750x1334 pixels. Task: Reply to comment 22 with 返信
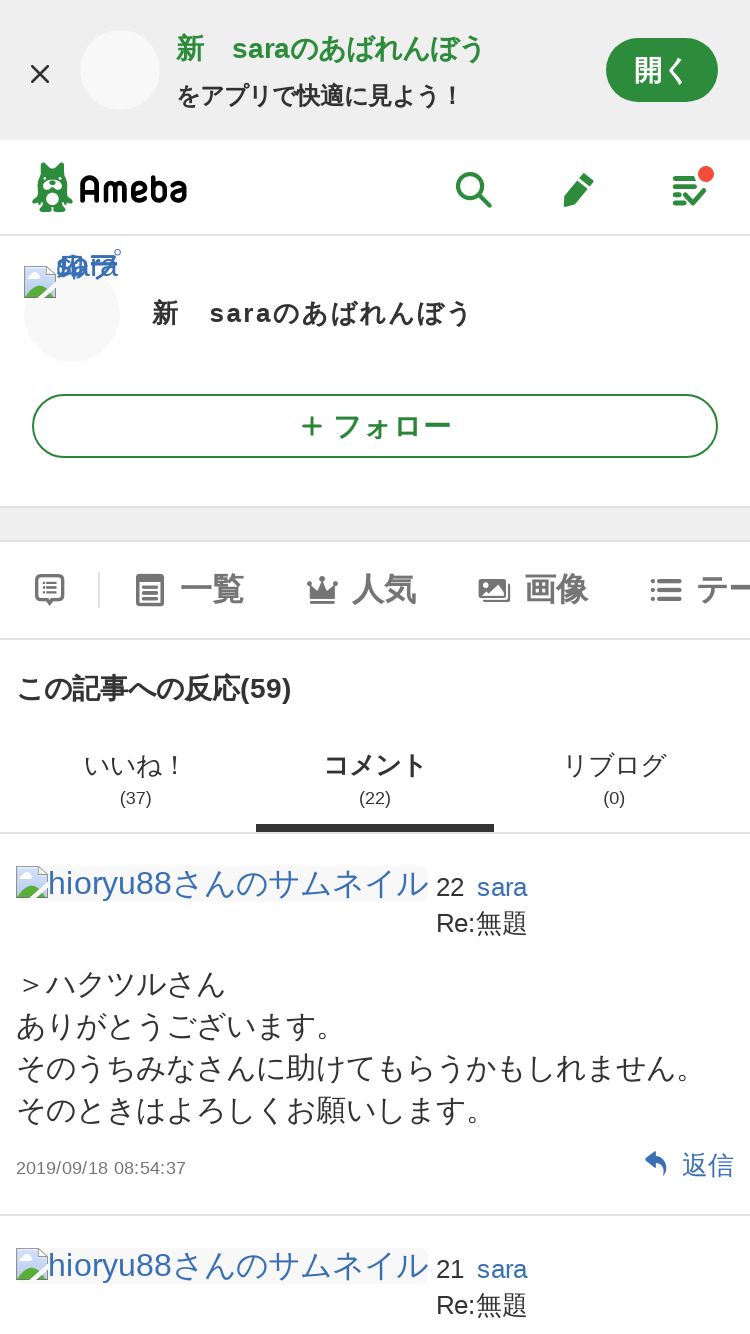click(688, 1165)
